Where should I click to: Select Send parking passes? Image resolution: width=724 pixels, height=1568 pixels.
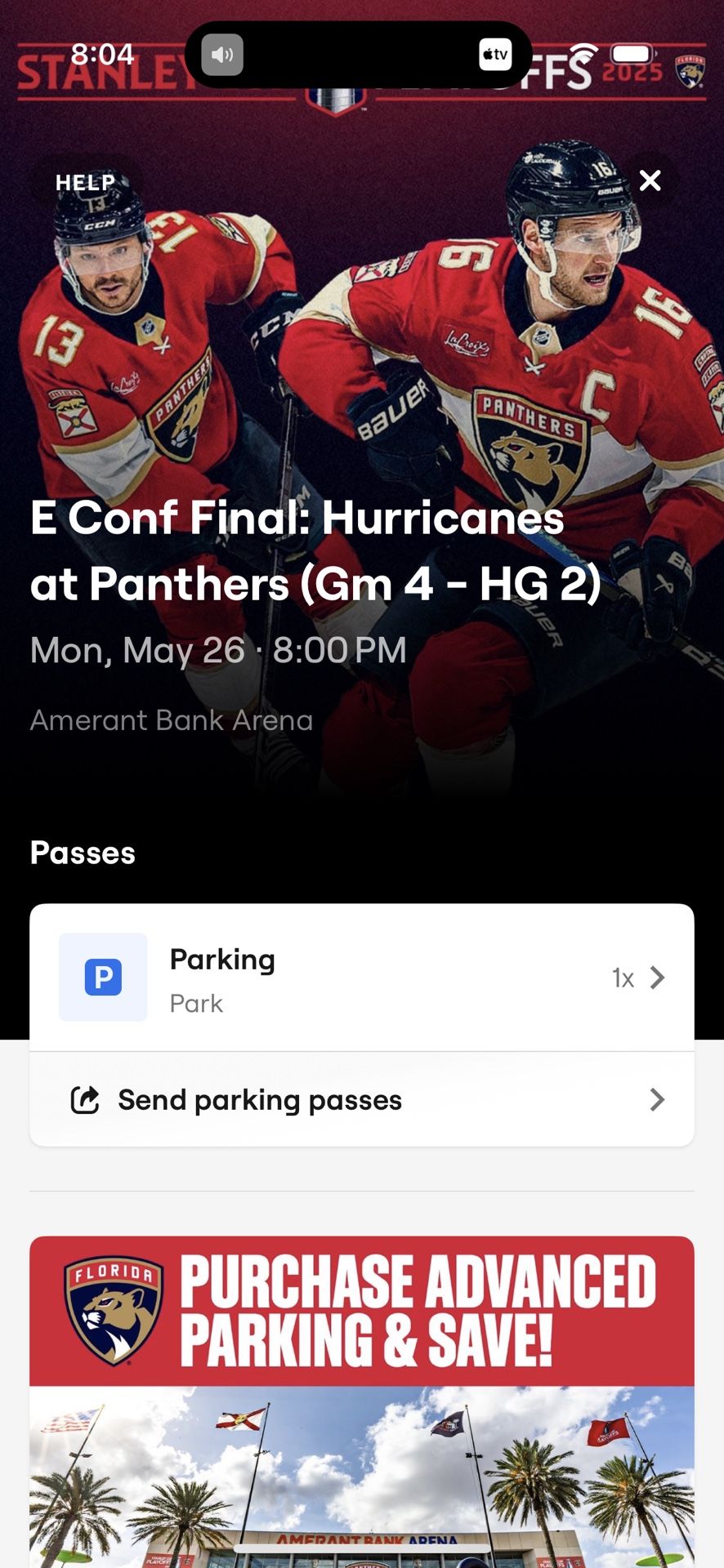pos(361,1100)
